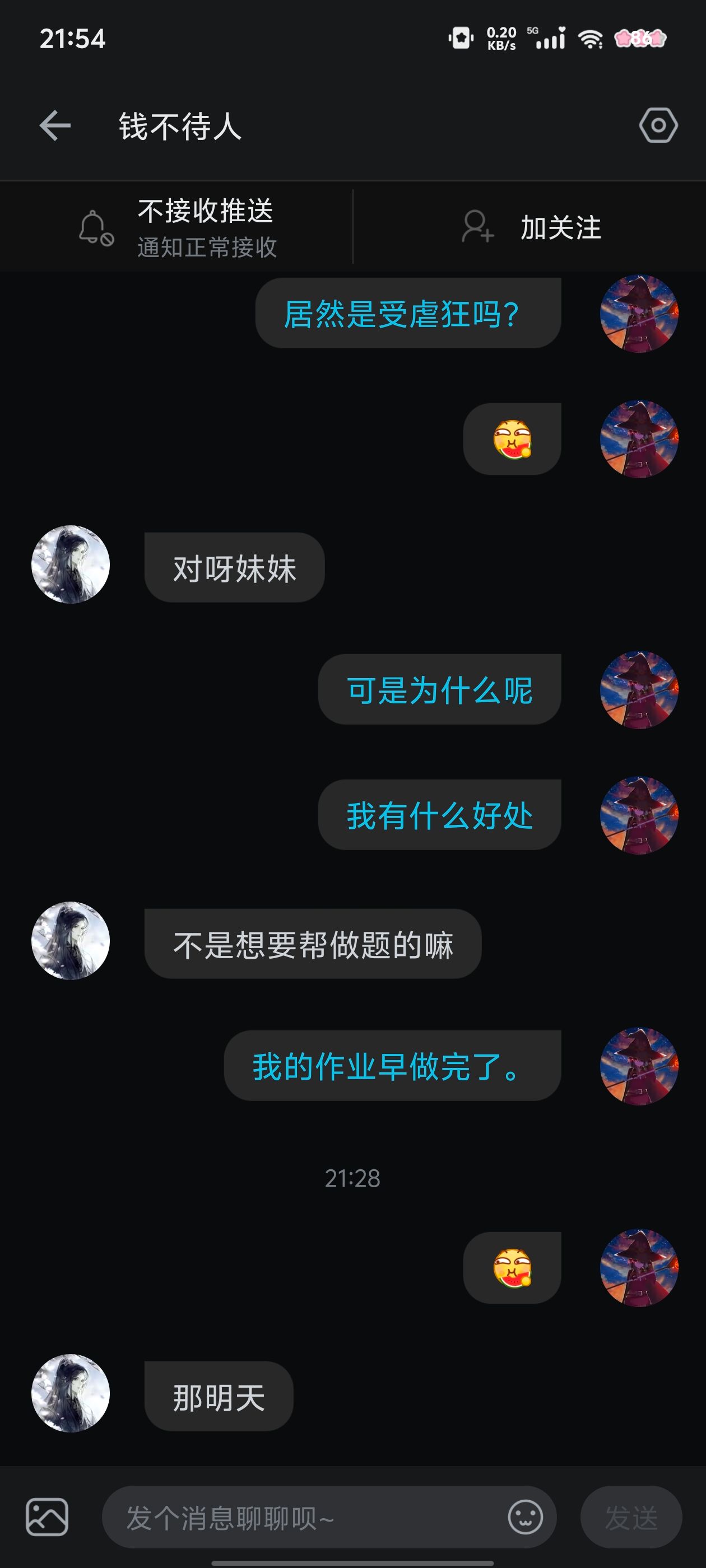Image resolution: width=706 pixels, height=1568 pixels.
Task: Open the sender's avatar beside 对呀妹妹
Action: (71, 564)
